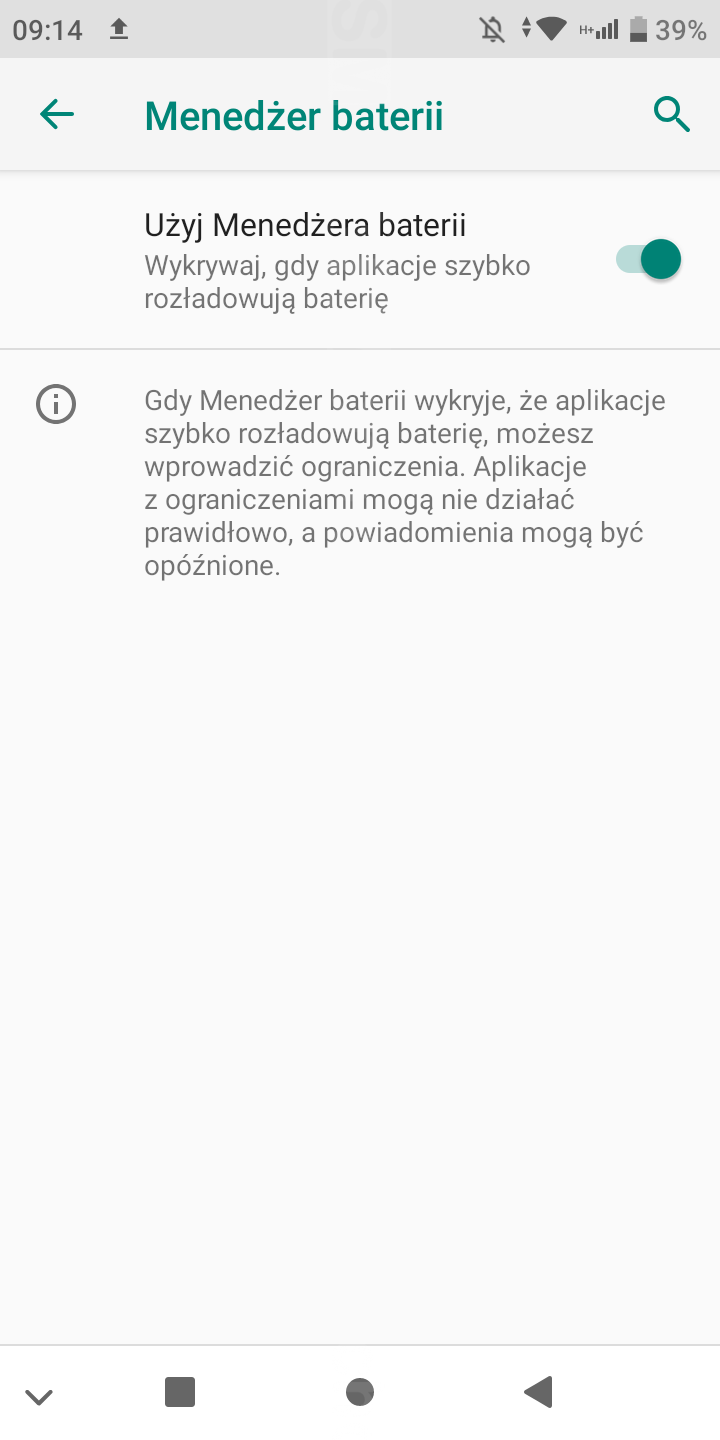Tap the system back triangle button
This screenshot has height=1440, width=720.
pos(539,1392)
